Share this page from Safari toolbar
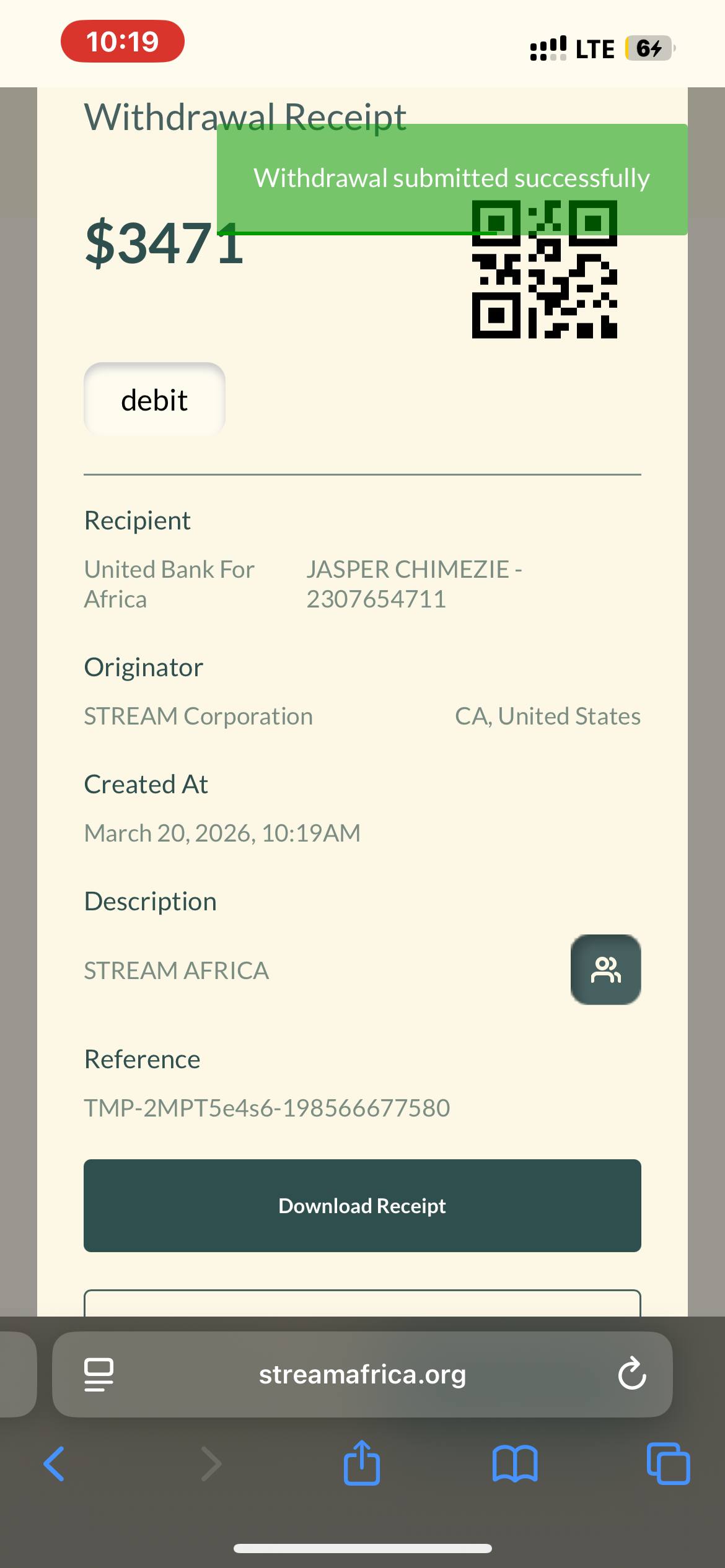725x1568 pixels. click(362, 1464)
